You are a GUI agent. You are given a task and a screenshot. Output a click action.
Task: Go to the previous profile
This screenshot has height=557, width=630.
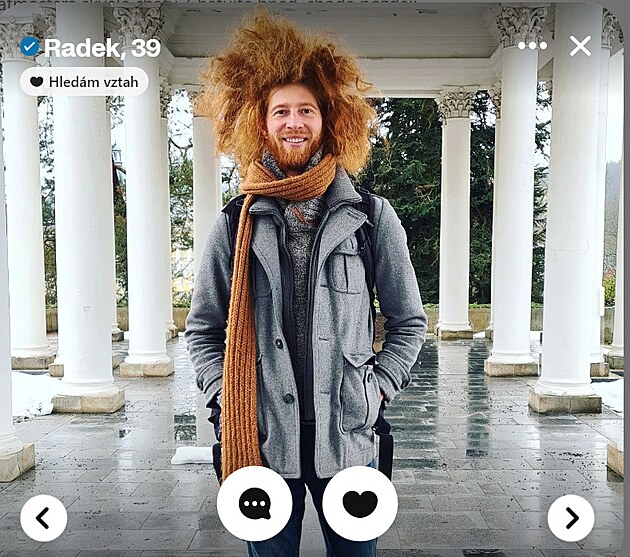pyautogui.click(x=44, y=518)
